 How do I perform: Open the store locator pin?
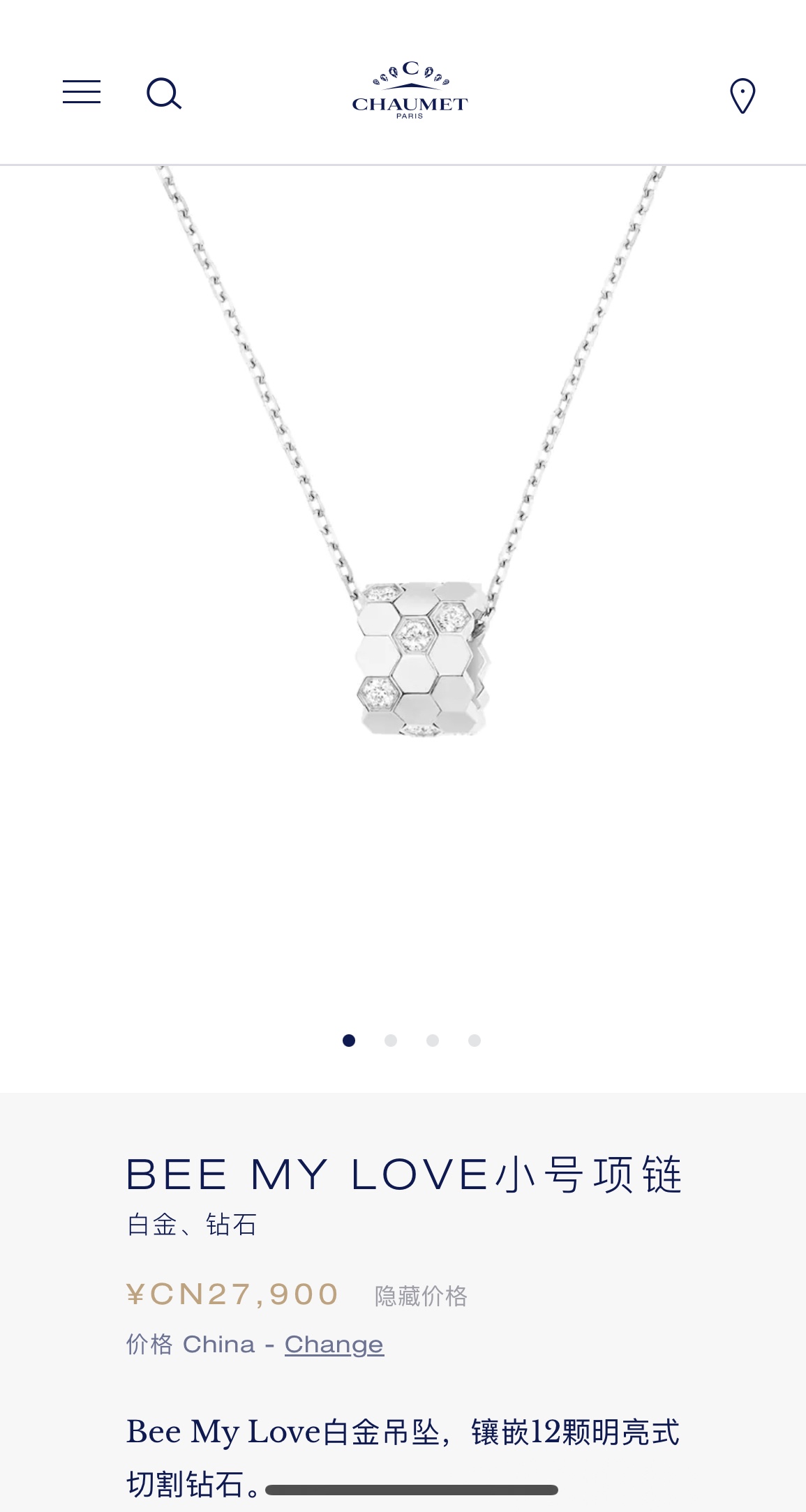tap(742, 96)
